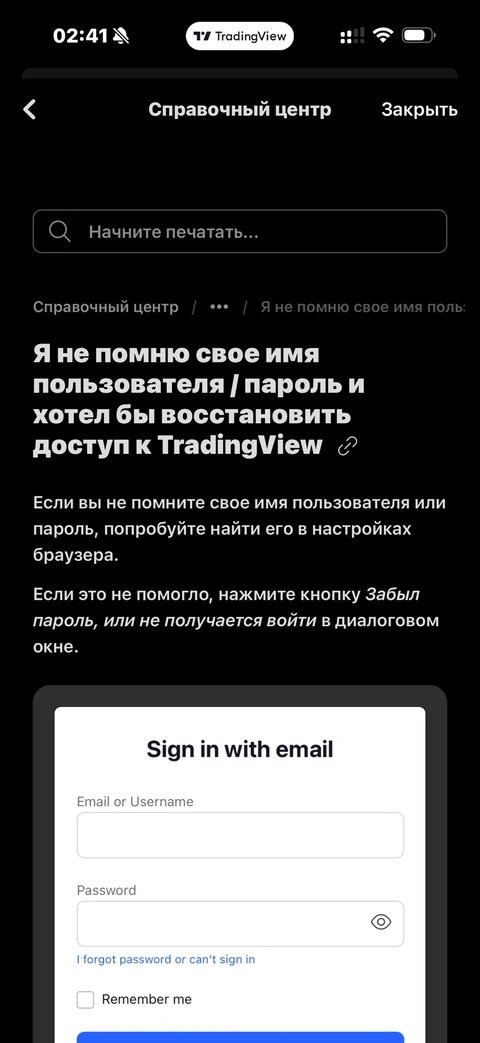Close the help center with Закрыть
Viewport: 480px width, 1043px height.
click(x=419, y=110)
